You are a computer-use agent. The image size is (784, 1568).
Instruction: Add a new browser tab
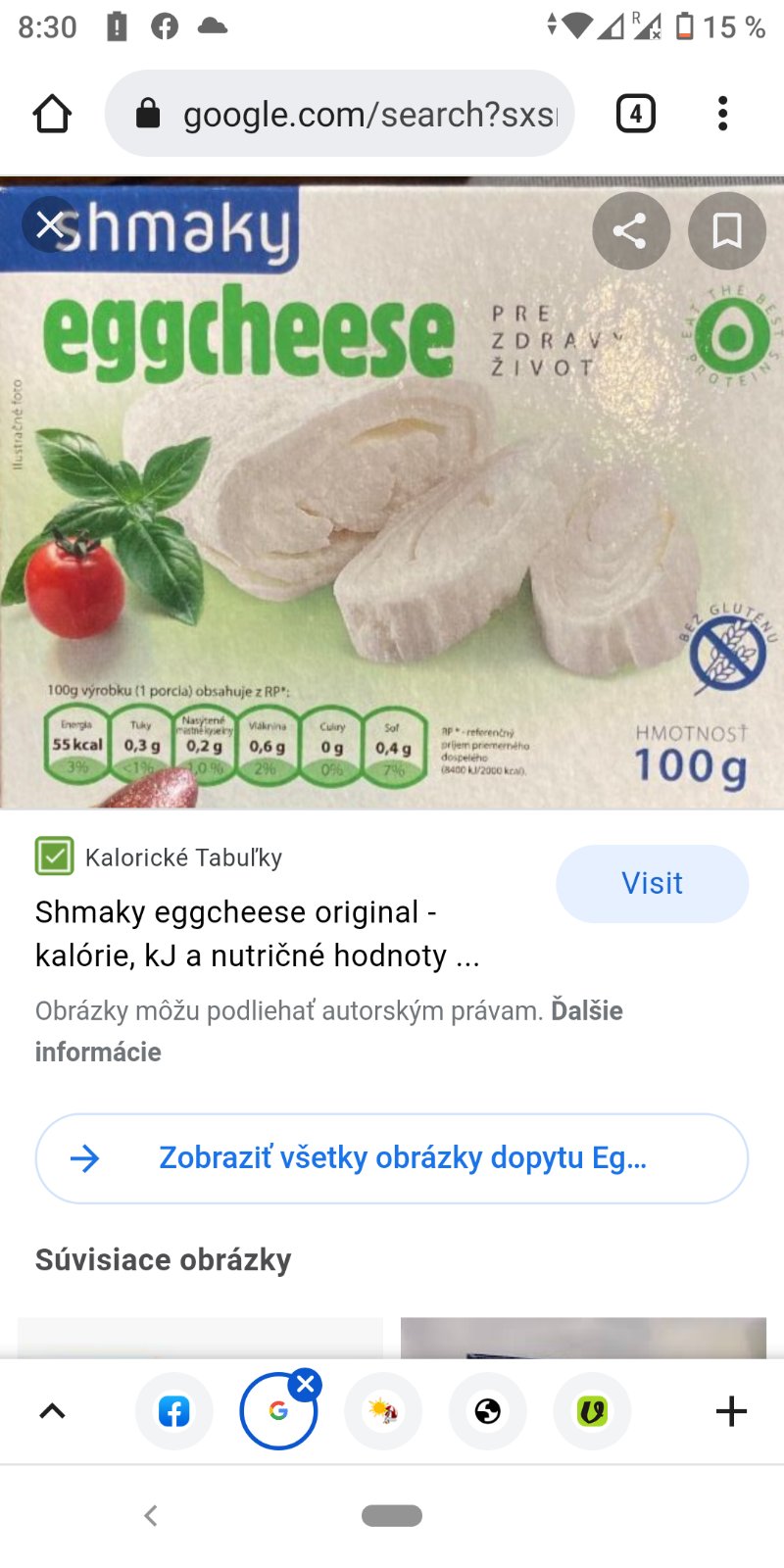[x=731, y=1411]
